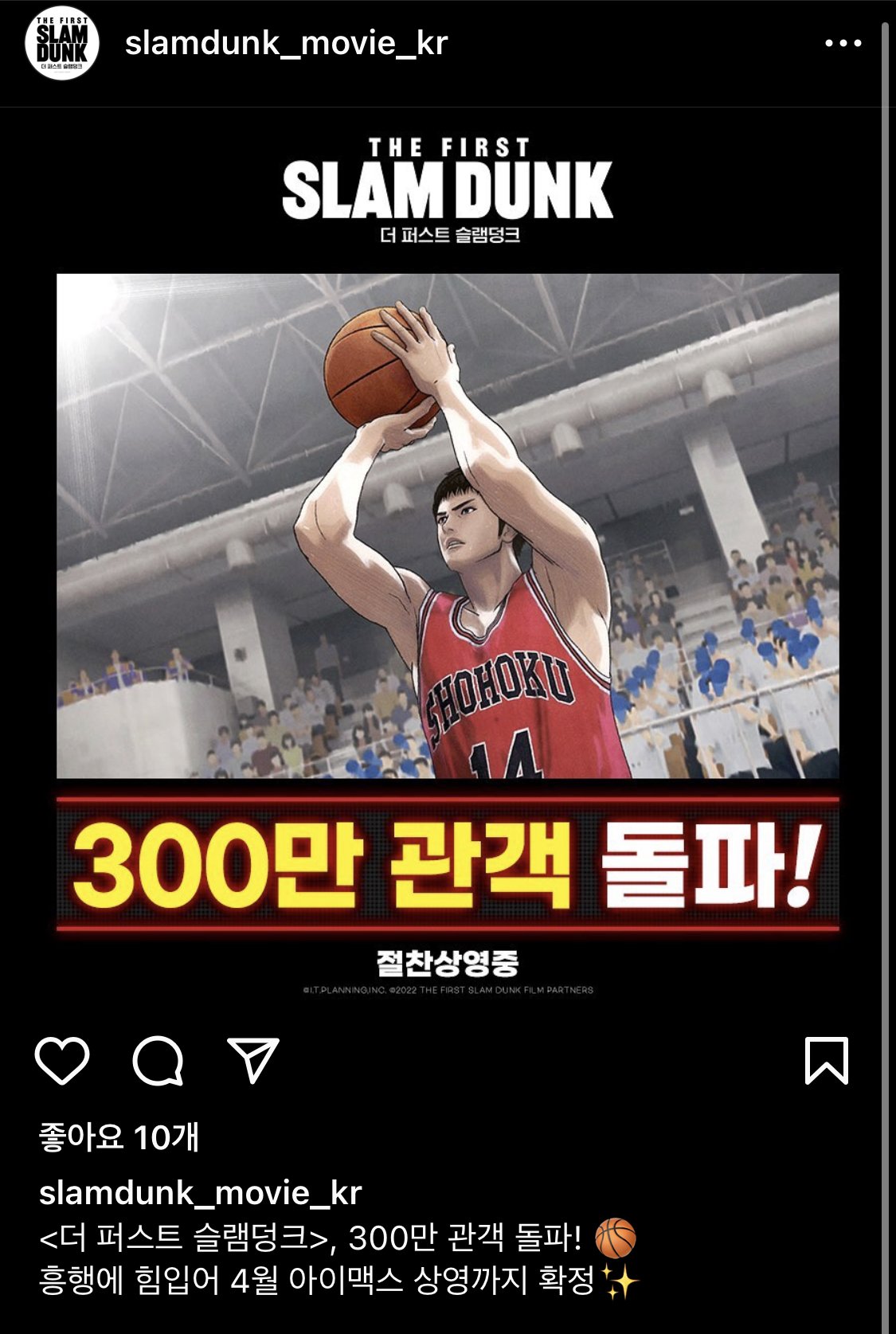Open comments on this post

coord(158,1060)
